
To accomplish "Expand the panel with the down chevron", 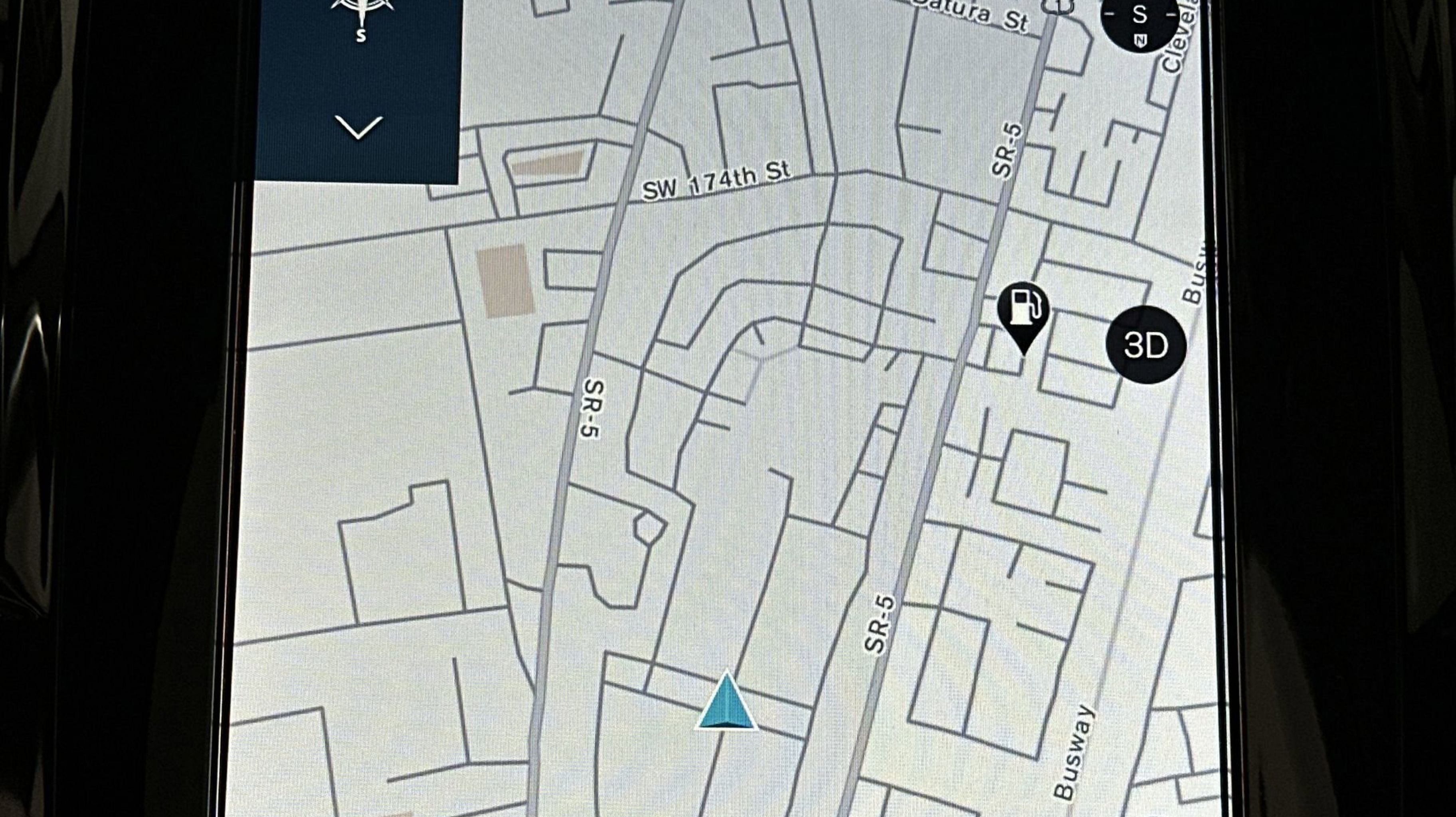I will click(358, 128).
